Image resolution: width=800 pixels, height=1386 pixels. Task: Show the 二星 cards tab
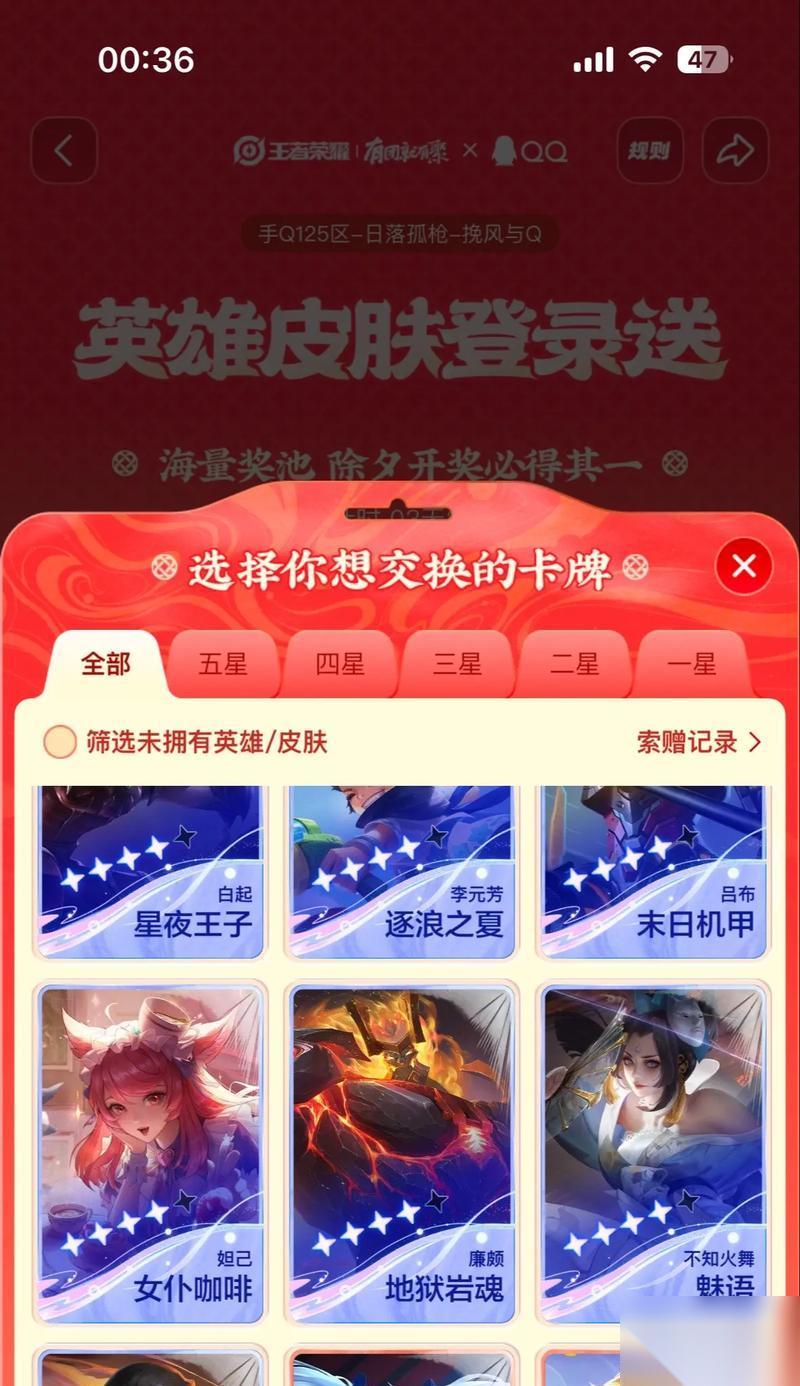click(x=574, y=664)
